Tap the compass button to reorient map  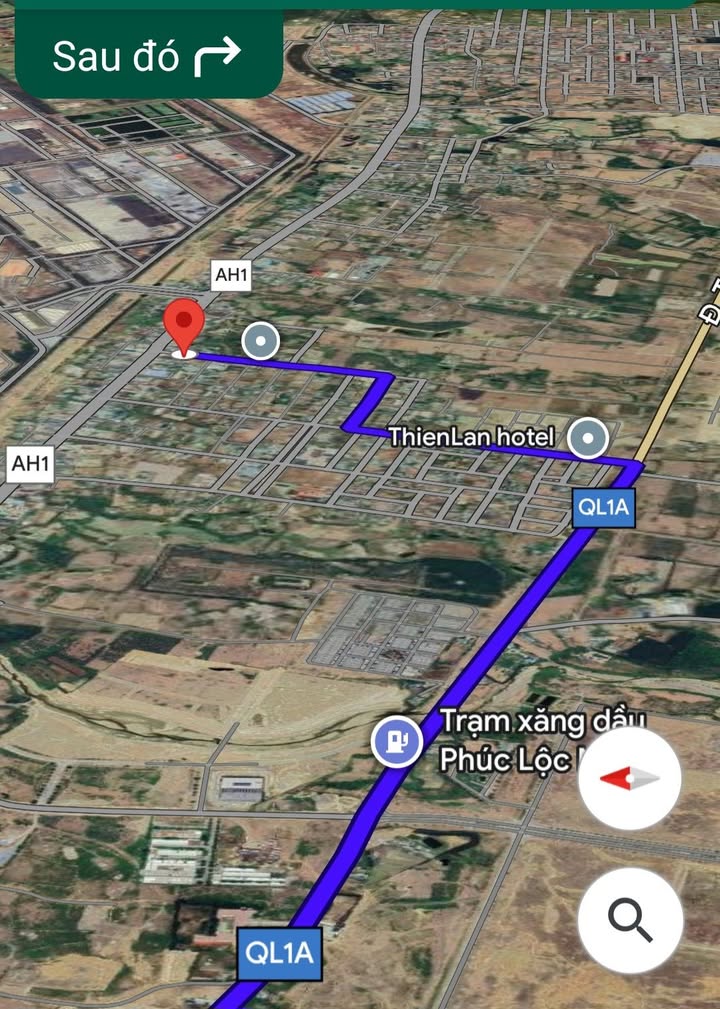[630, 778]
